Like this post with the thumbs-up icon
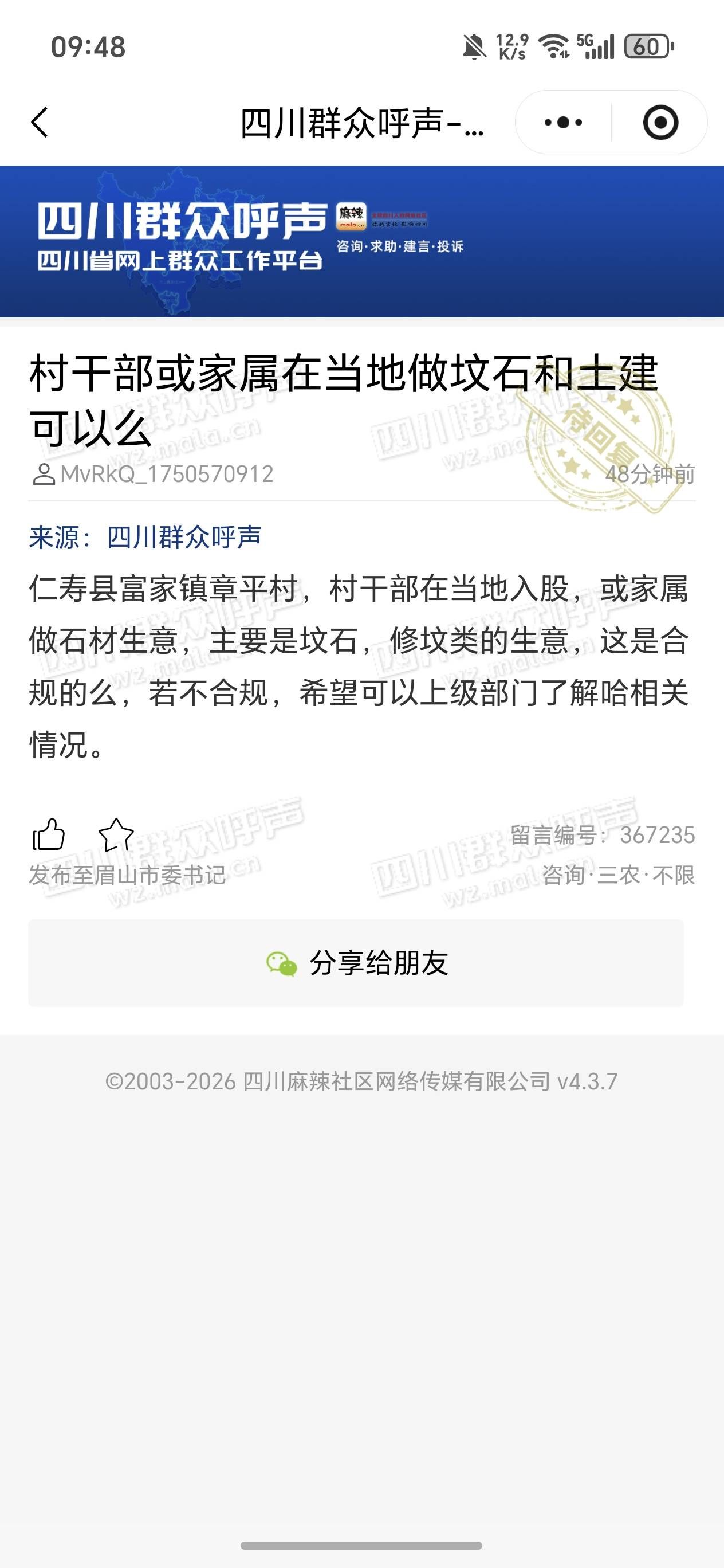This screenshot has width=724, height=1568. 49,834
